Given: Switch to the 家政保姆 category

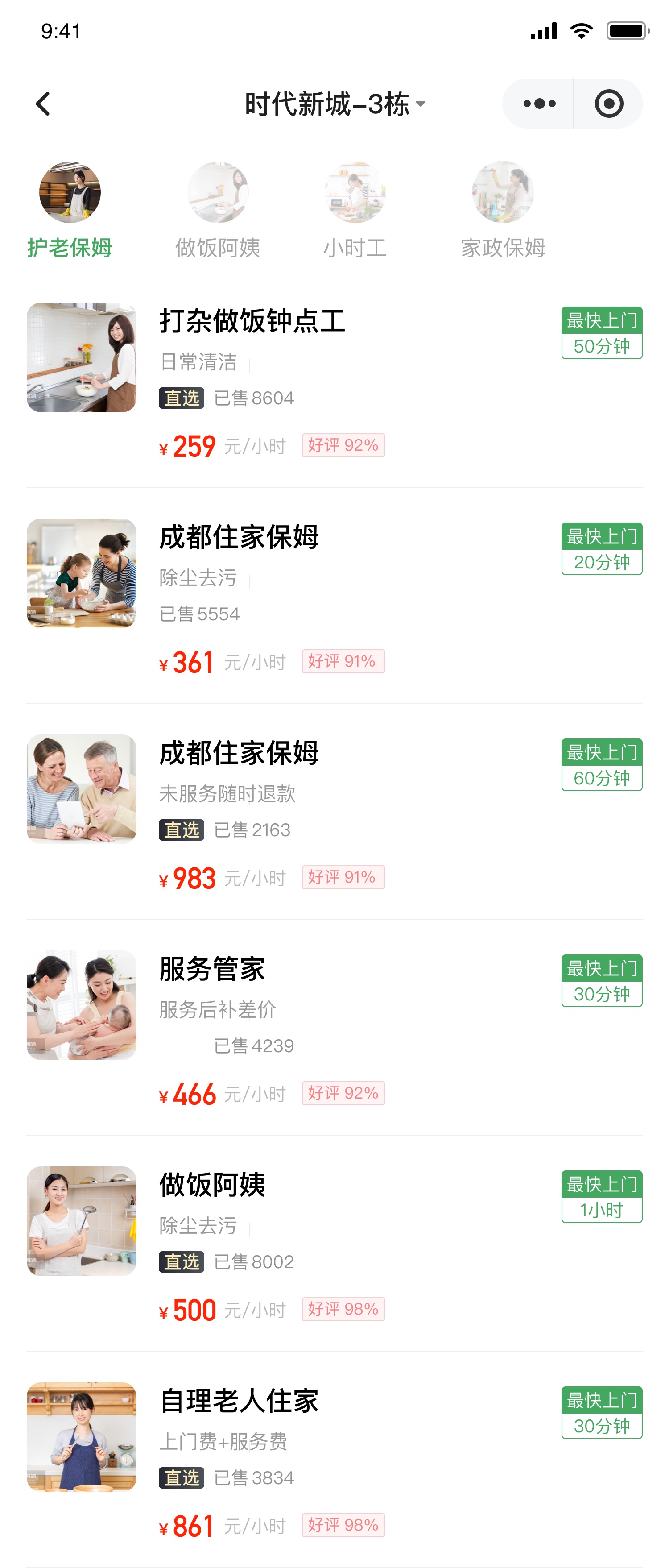Looking at the screenshot, I should click(x=503, y=209).
